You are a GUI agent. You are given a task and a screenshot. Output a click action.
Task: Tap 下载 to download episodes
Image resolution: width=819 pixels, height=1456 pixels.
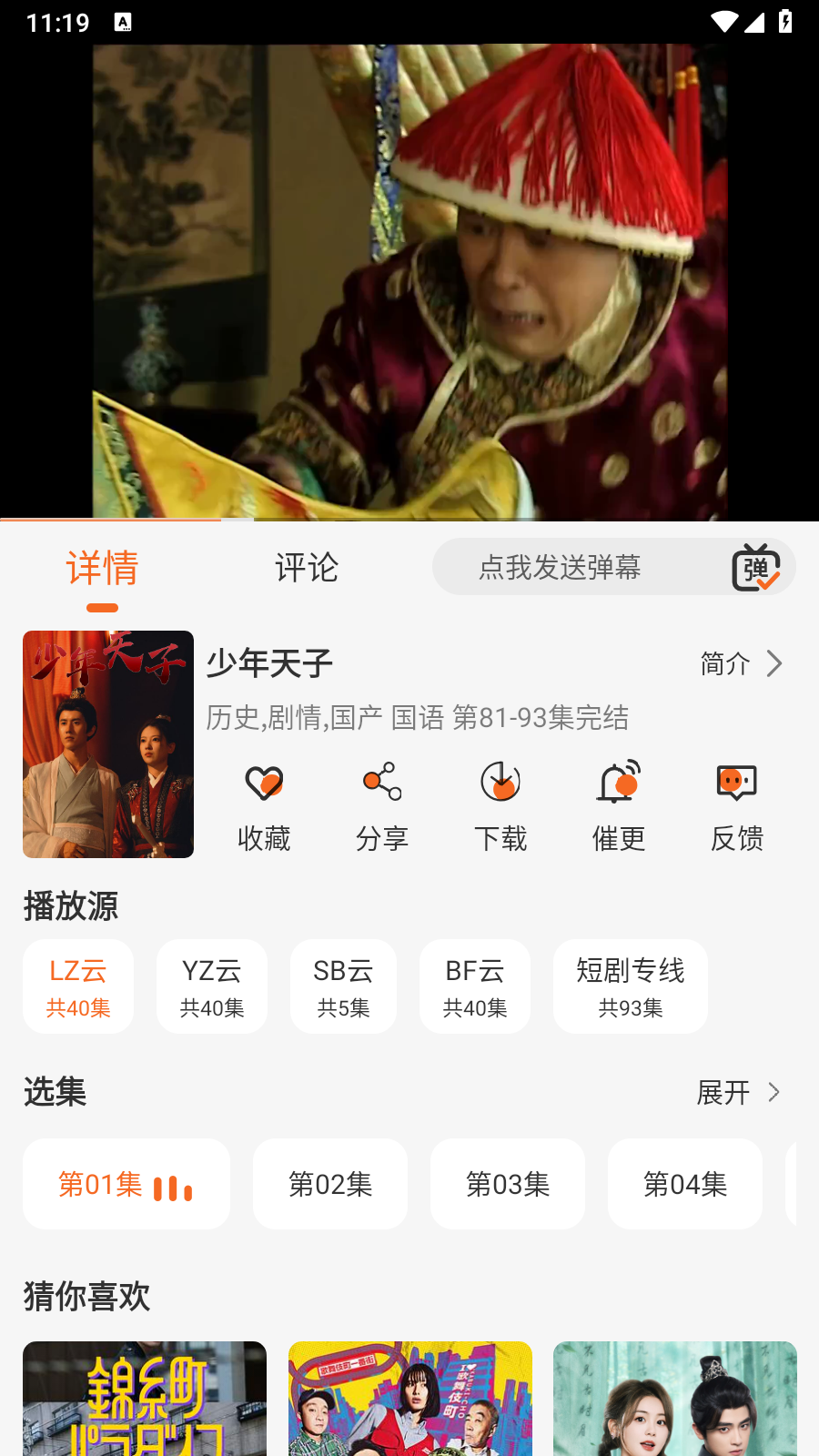tap(500, 806)
